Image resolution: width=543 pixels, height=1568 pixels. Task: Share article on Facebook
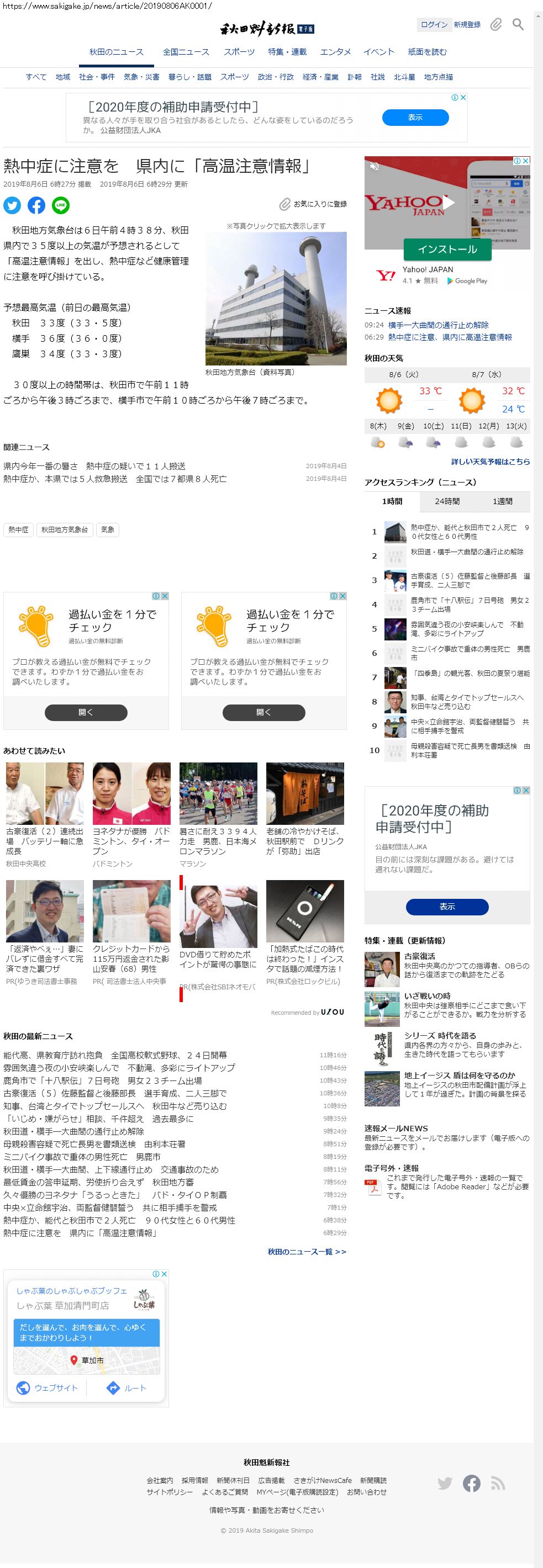(x=36, y=206)
